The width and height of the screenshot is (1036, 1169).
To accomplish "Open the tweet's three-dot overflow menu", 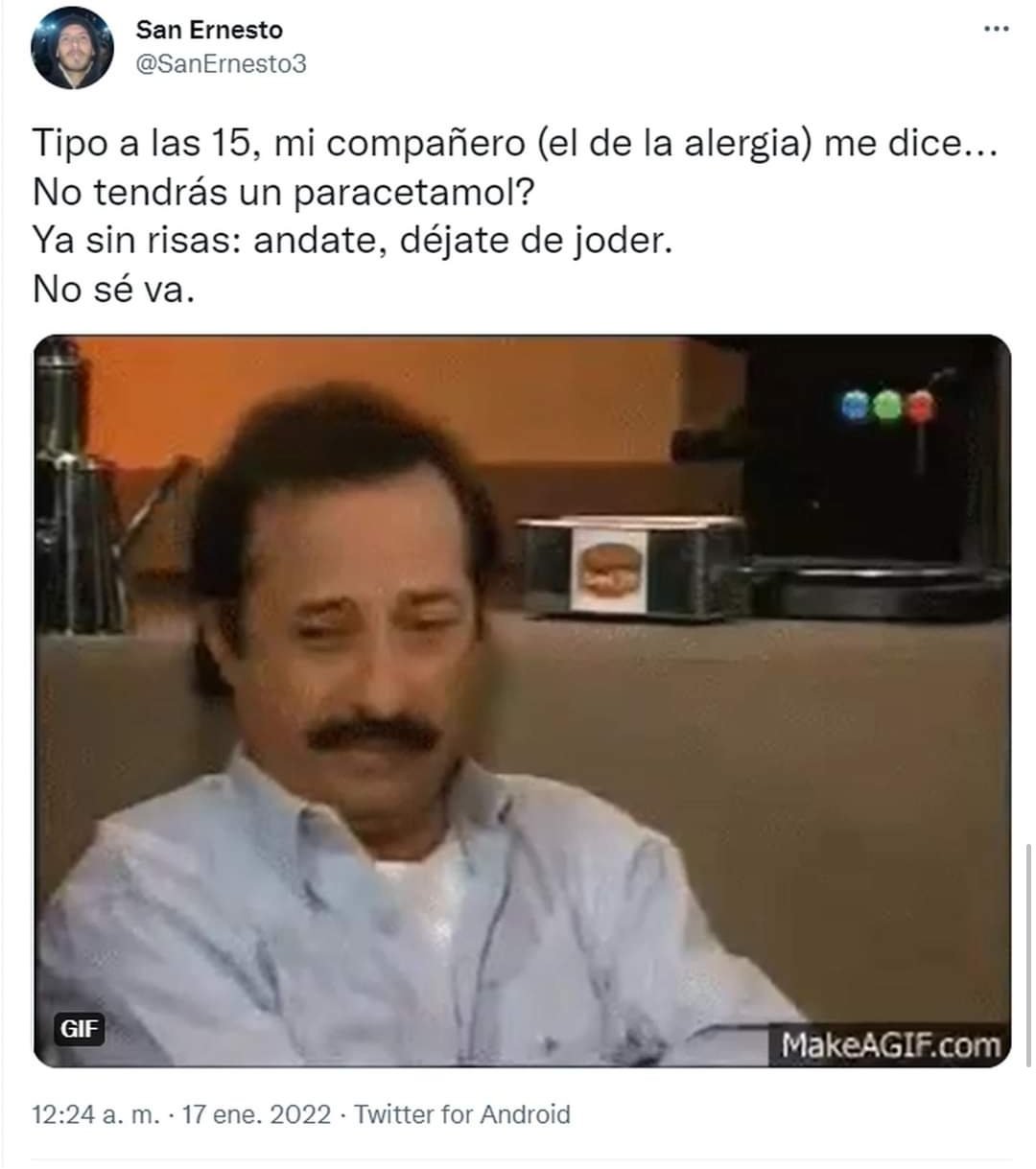I will point(997,30).
